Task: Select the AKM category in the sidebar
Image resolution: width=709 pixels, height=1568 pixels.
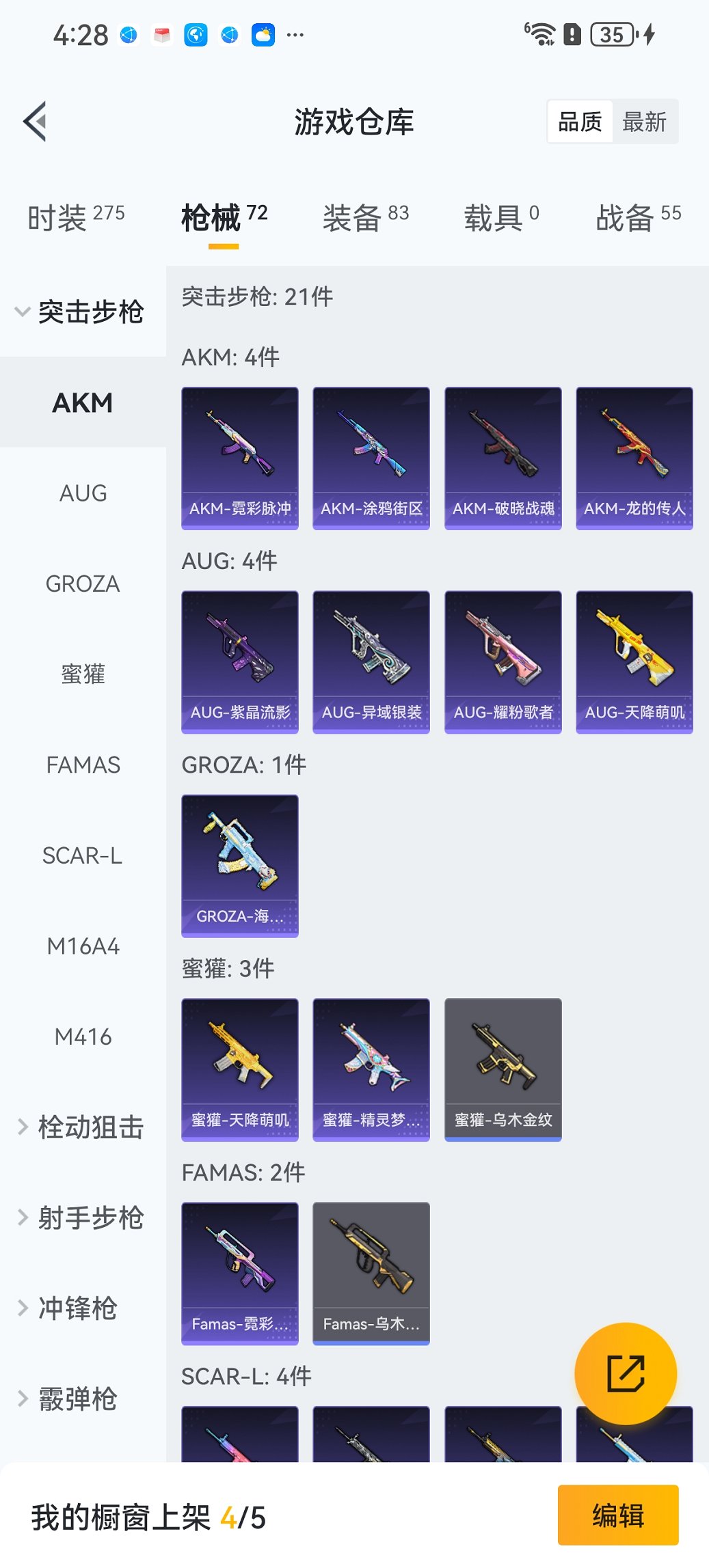Action: 83,403
